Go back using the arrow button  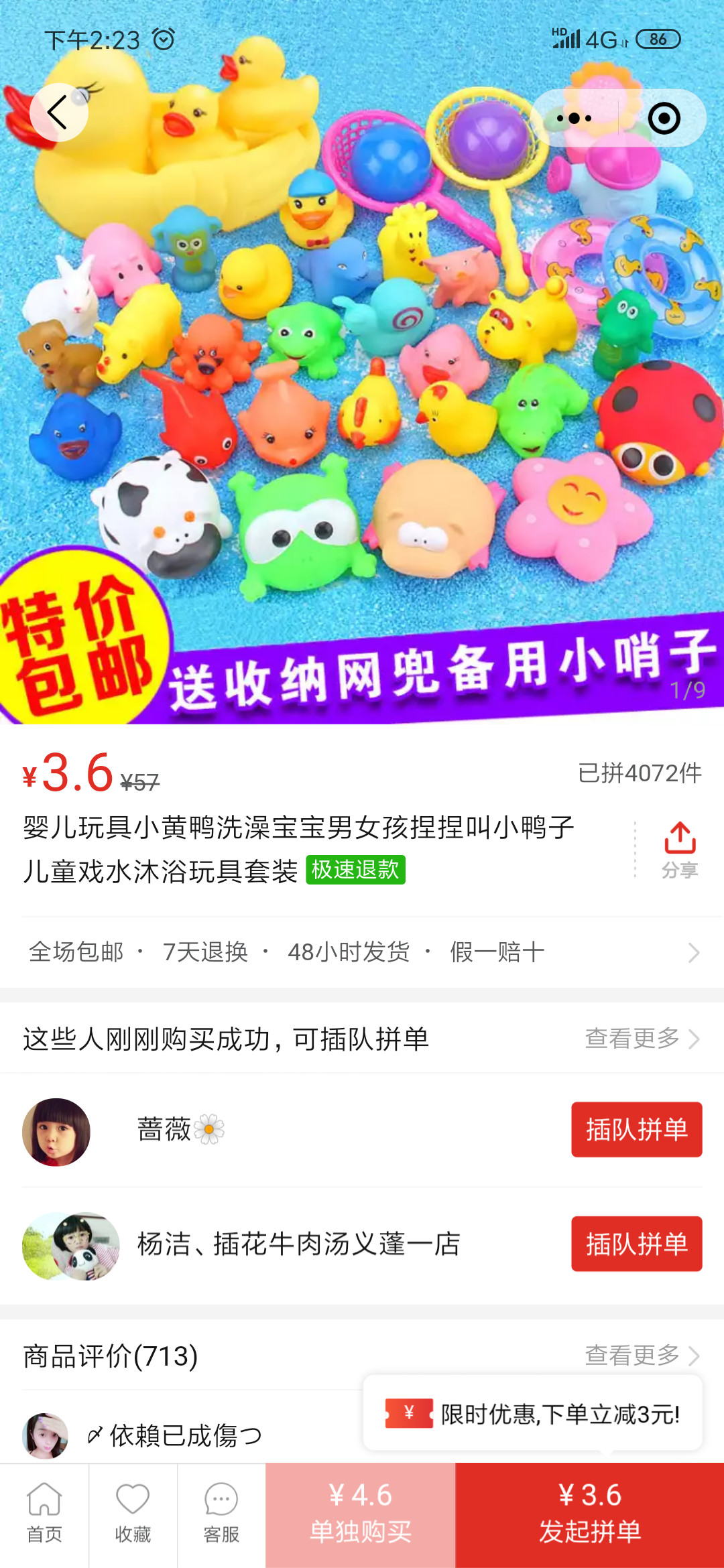coord(58,112)
